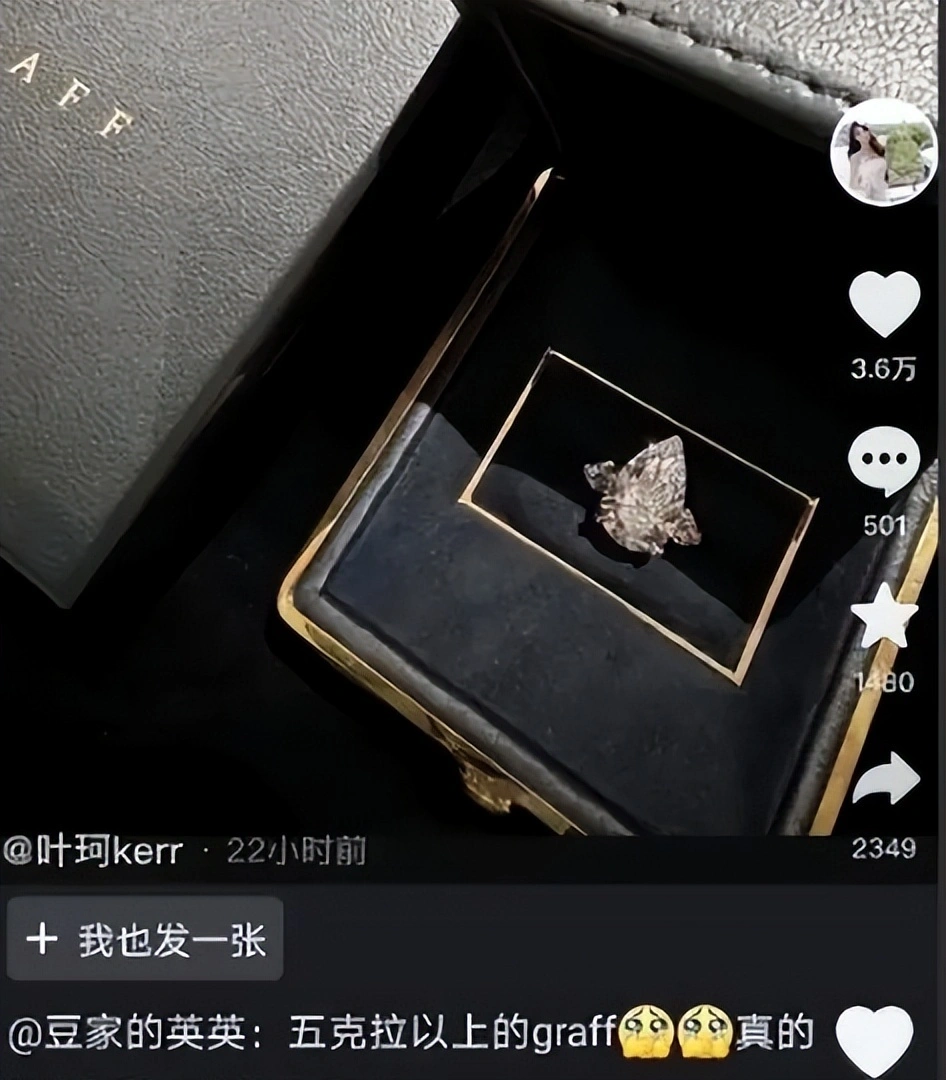Tap the 我也发一张 button

[x=145, y=939]
